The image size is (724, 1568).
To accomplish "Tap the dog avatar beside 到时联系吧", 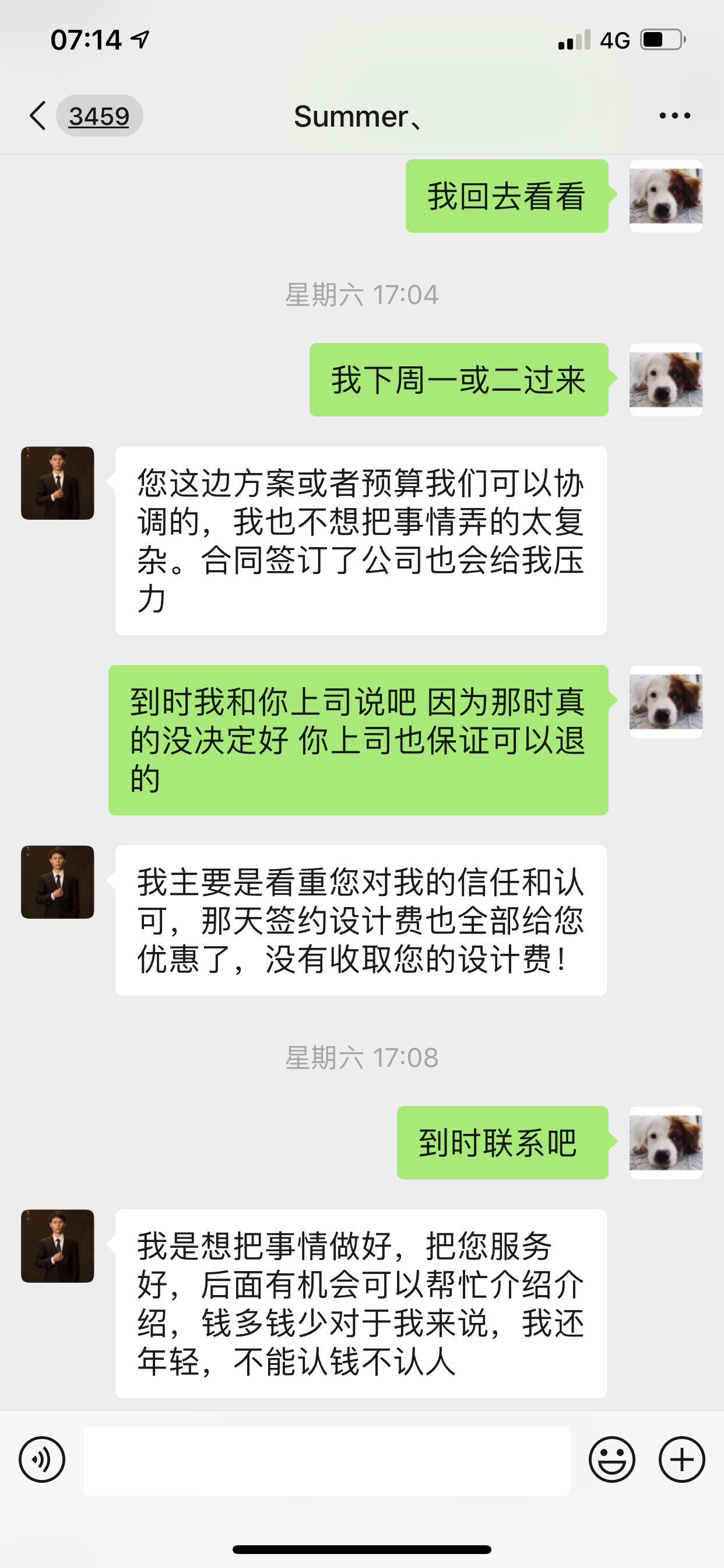I will (x=666, y=1143).
